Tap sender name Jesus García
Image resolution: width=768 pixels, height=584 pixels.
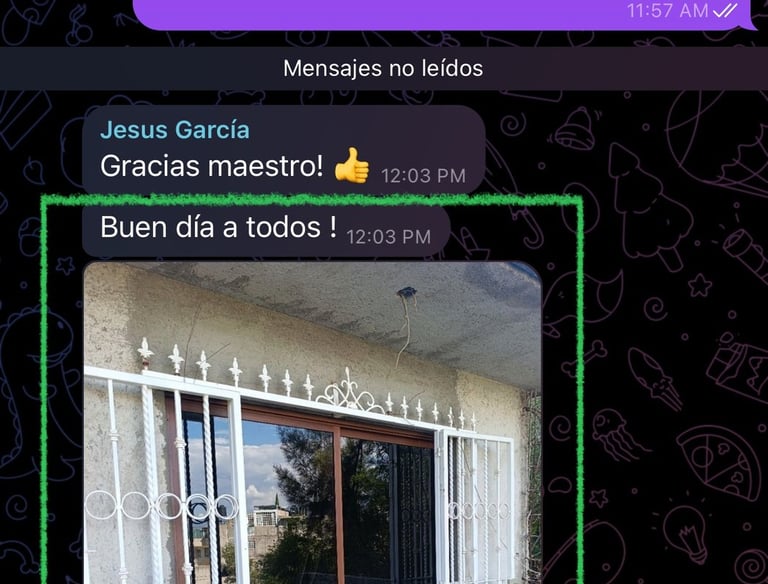pos(175,130)
